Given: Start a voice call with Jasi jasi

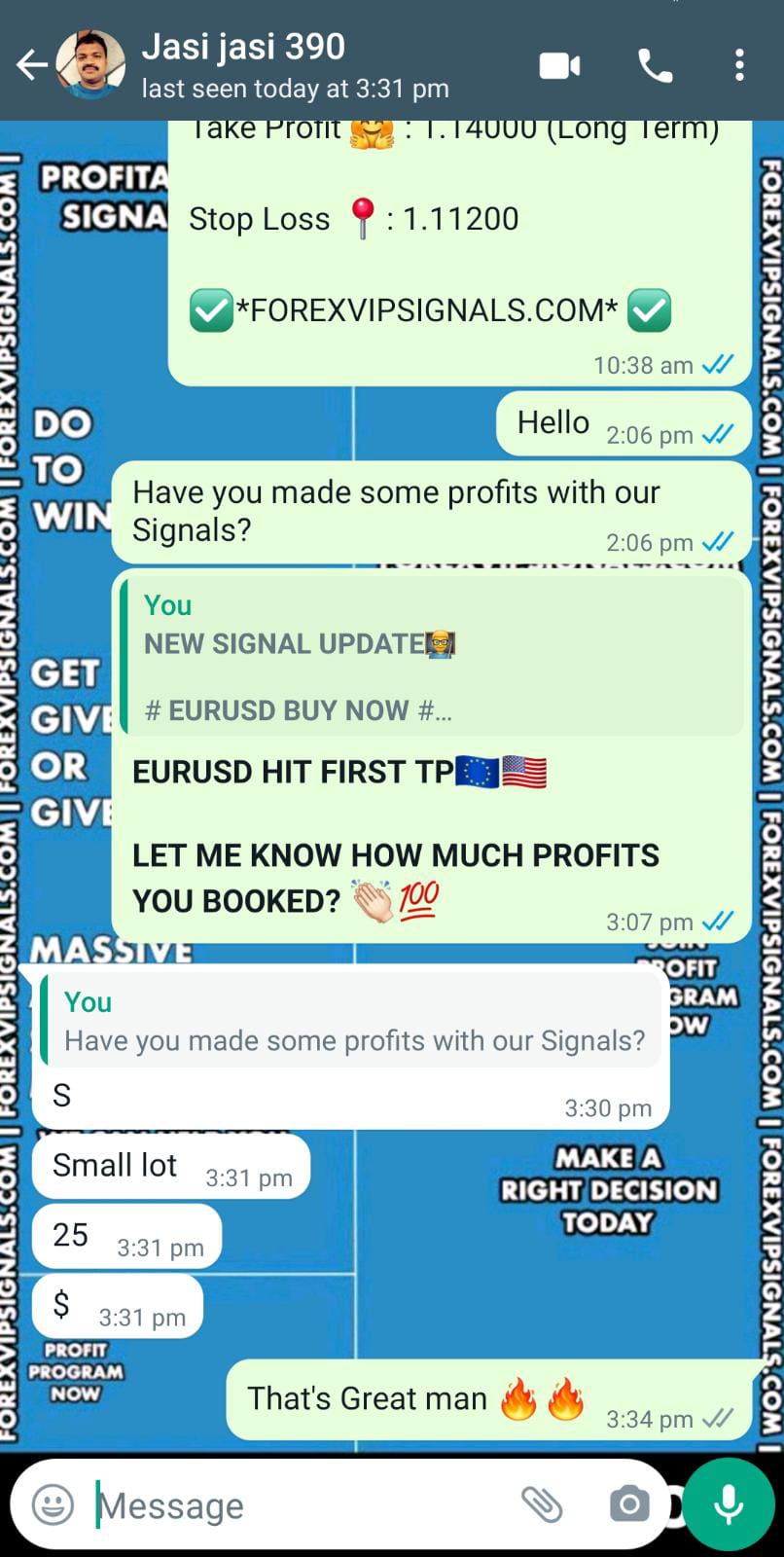Looking at the screenshot, I should 655,65.
